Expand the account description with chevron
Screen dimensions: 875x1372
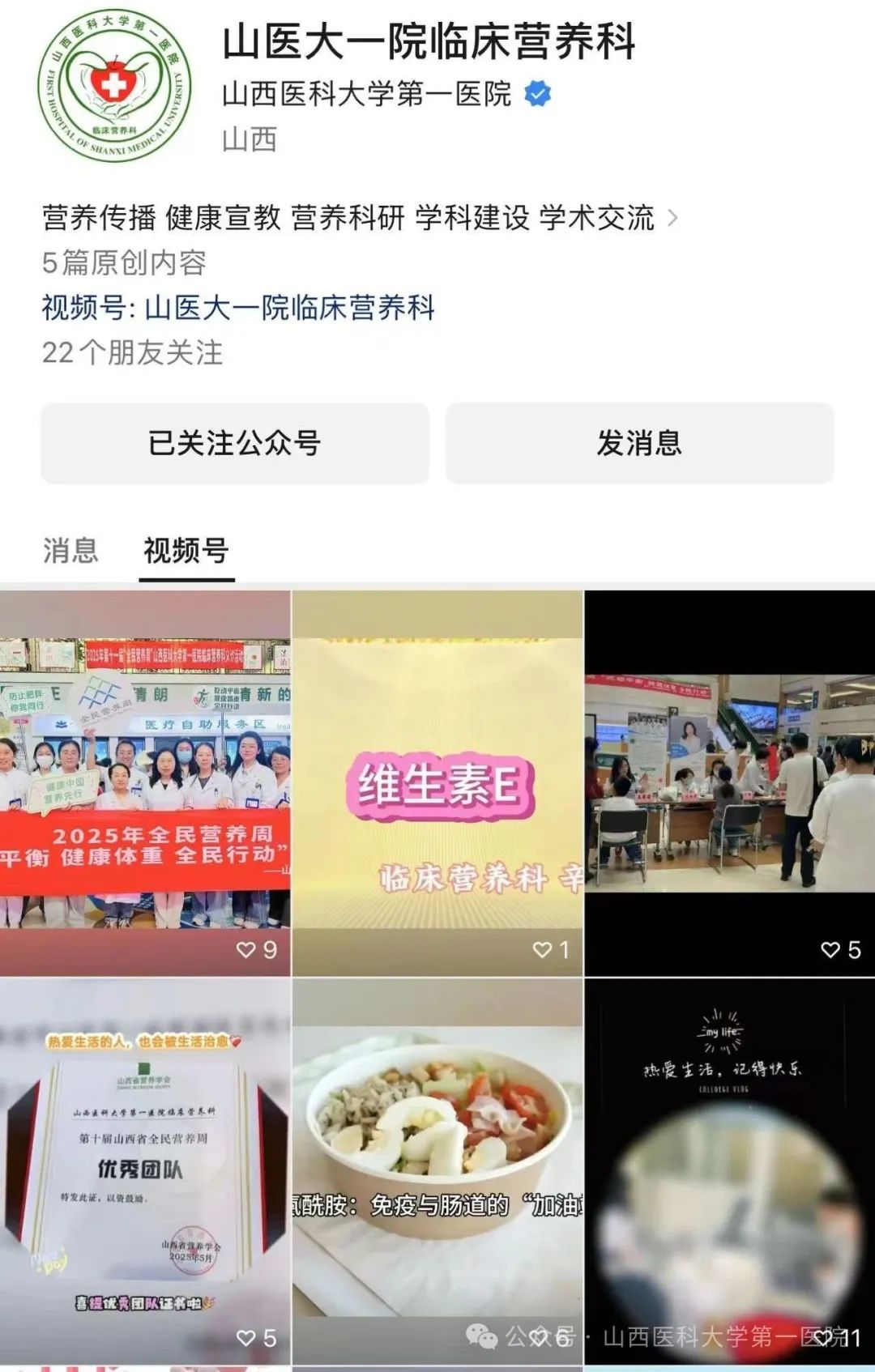[x=672, y=218]
